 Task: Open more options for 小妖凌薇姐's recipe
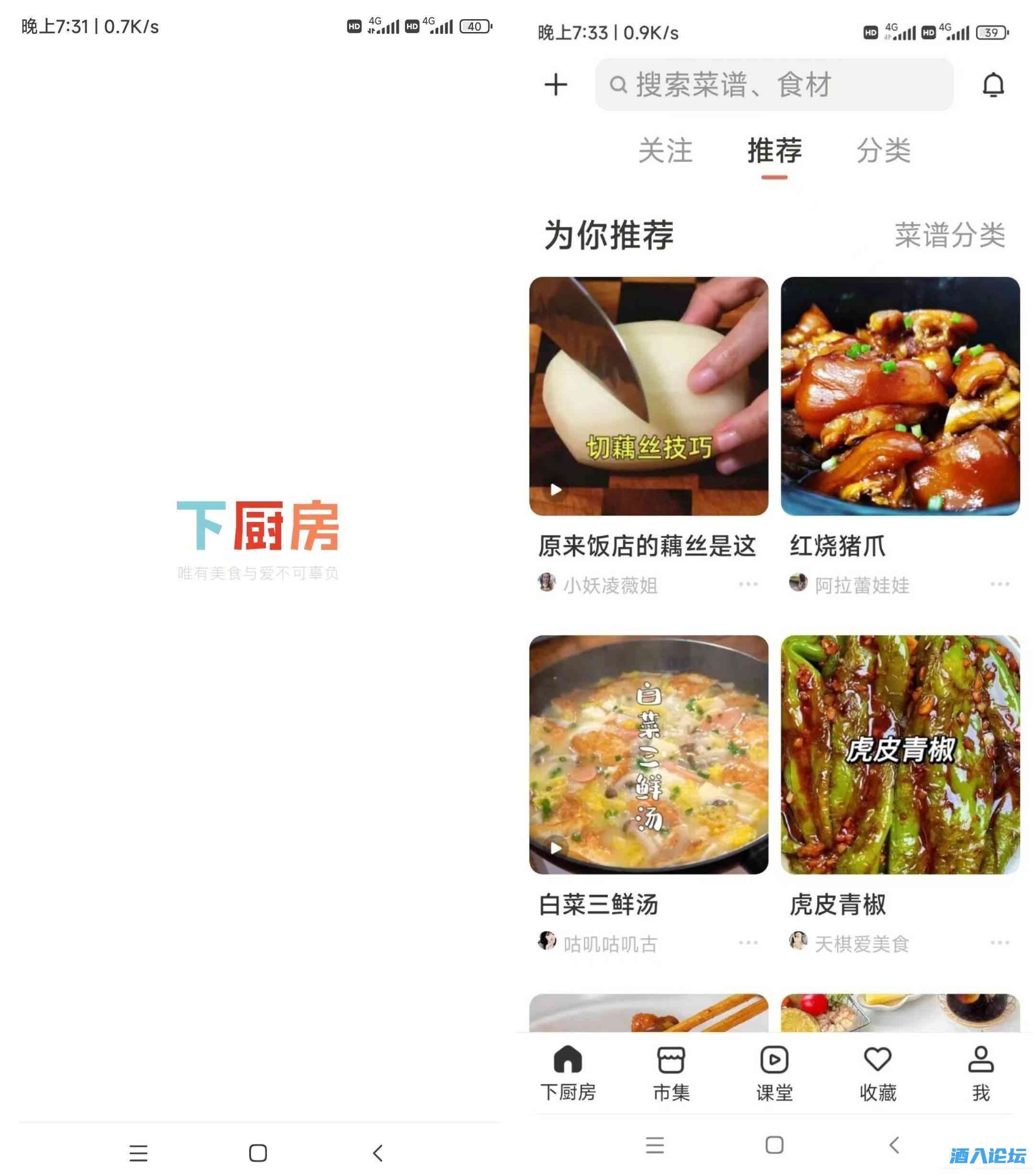tap(747, 585)
